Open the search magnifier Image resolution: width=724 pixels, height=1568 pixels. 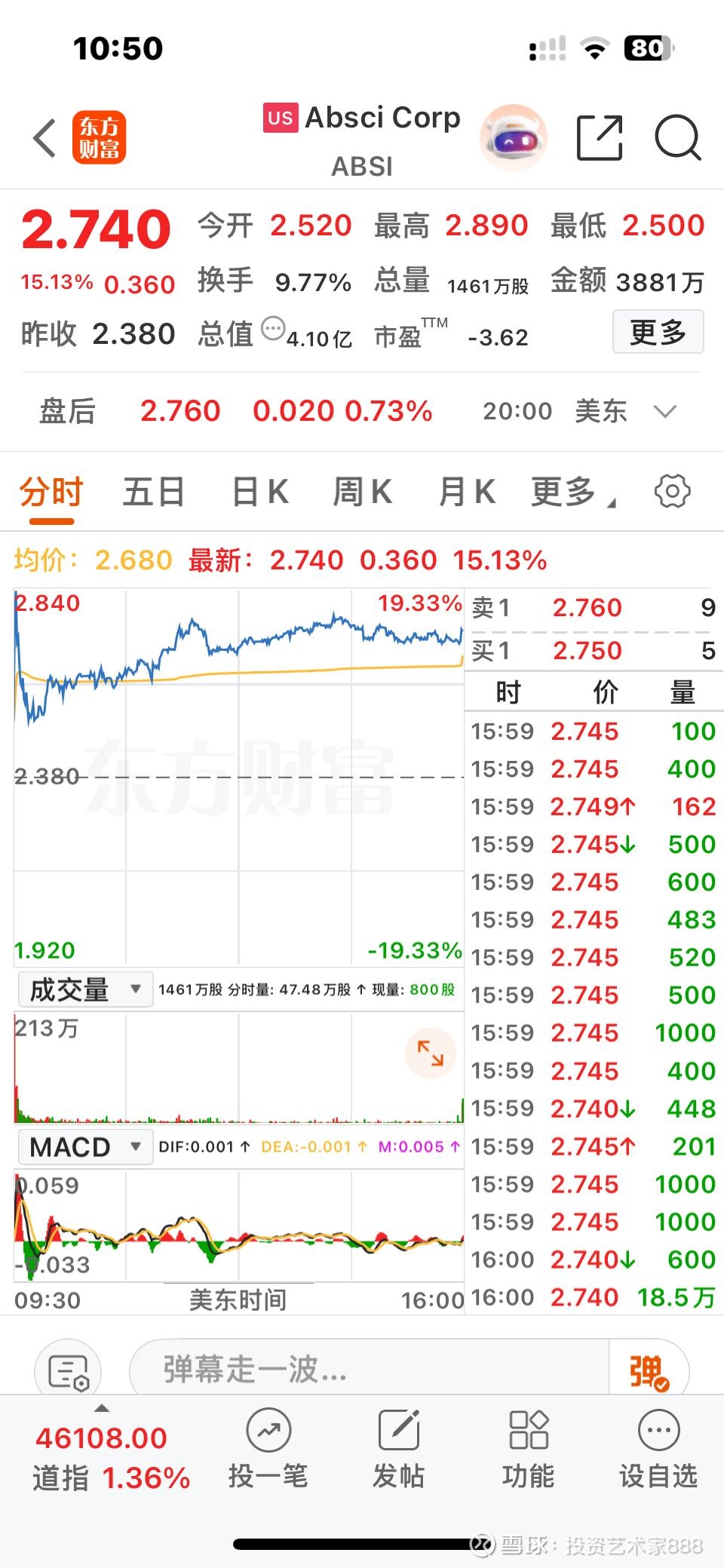click(678, 138)
